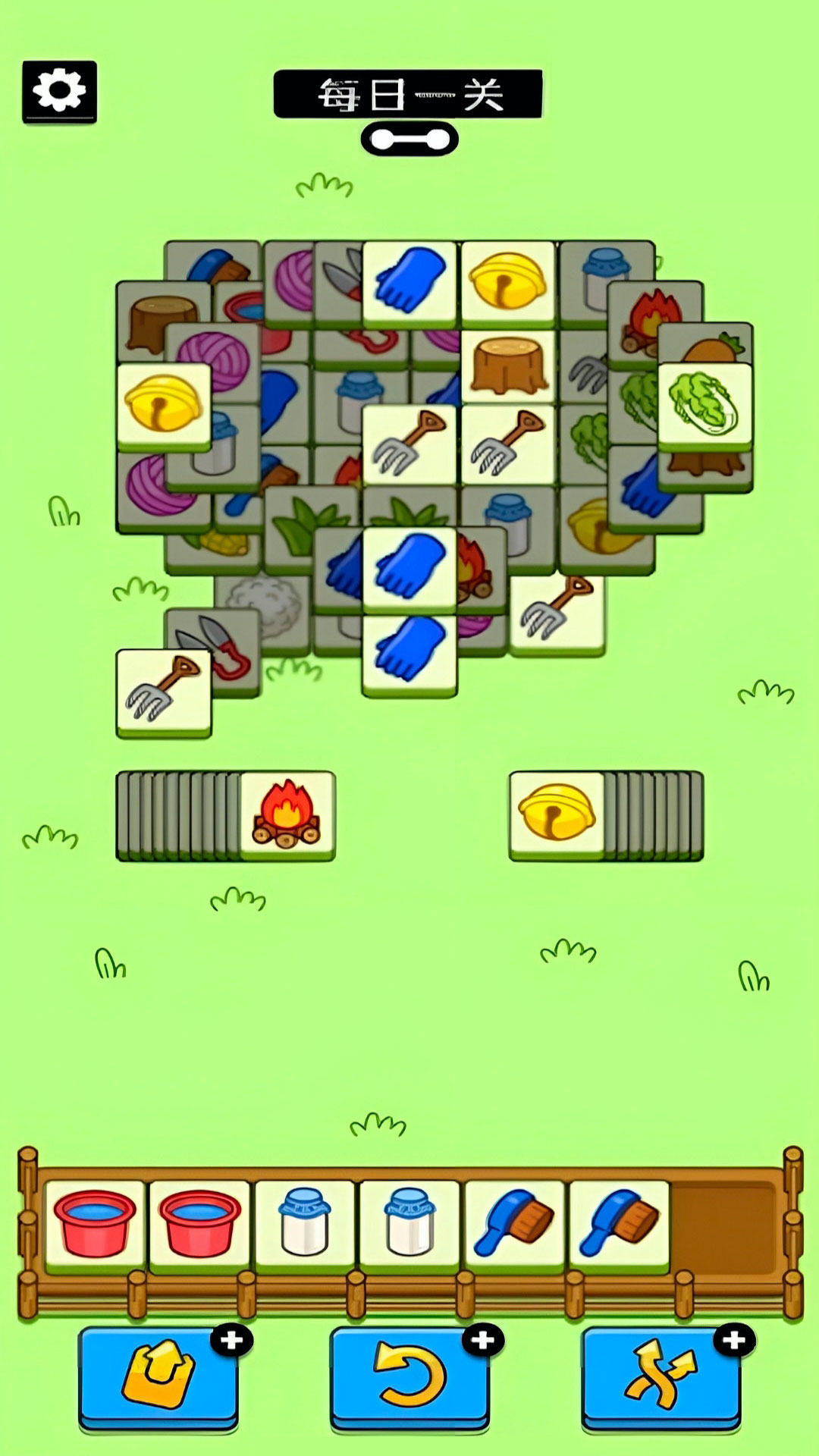Take the bell tile fronting the dark card stack
The width and height of the screenshot is (819, 1456).
[557, 814]
